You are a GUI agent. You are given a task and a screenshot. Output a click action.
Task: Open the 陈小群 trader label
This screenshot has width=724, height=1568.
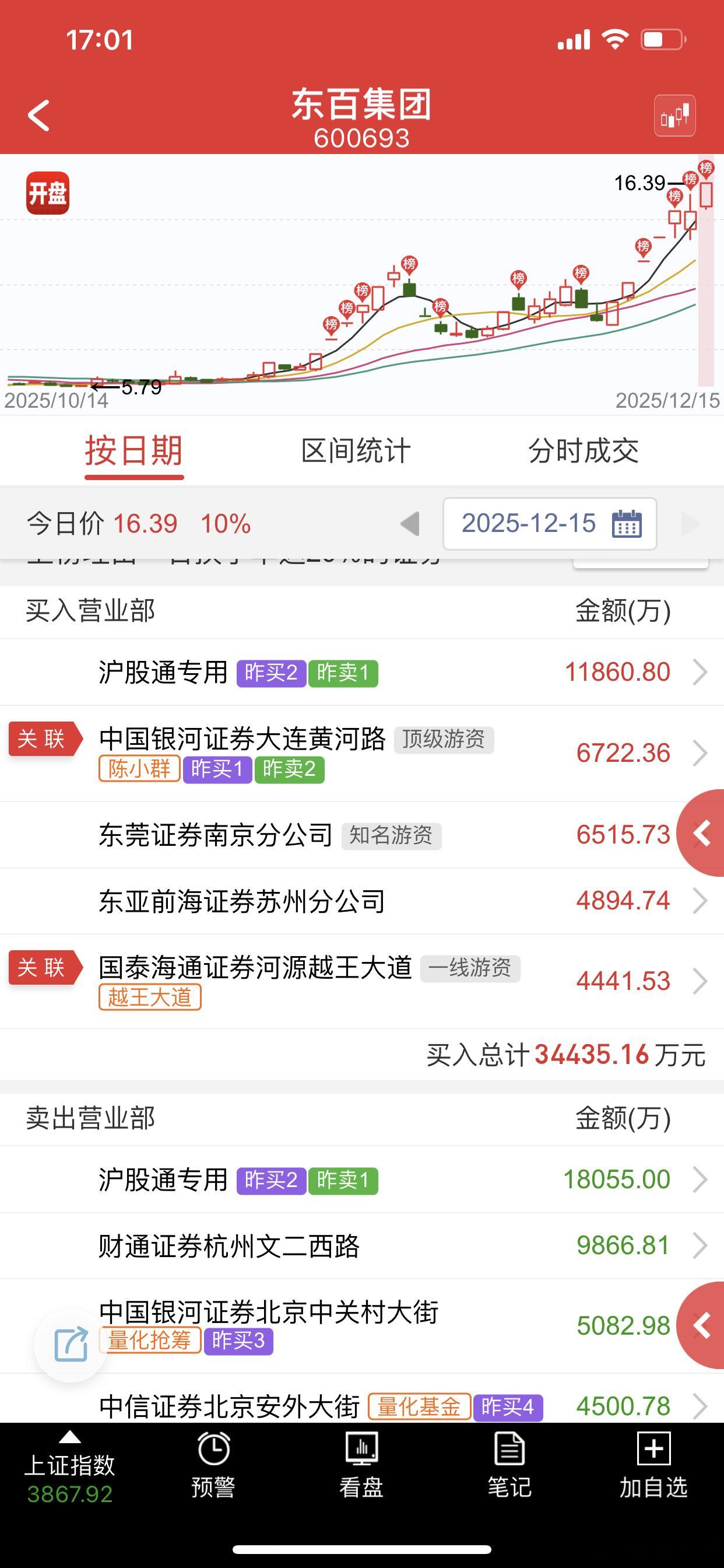pyautogui.click(x=139, y=769)
